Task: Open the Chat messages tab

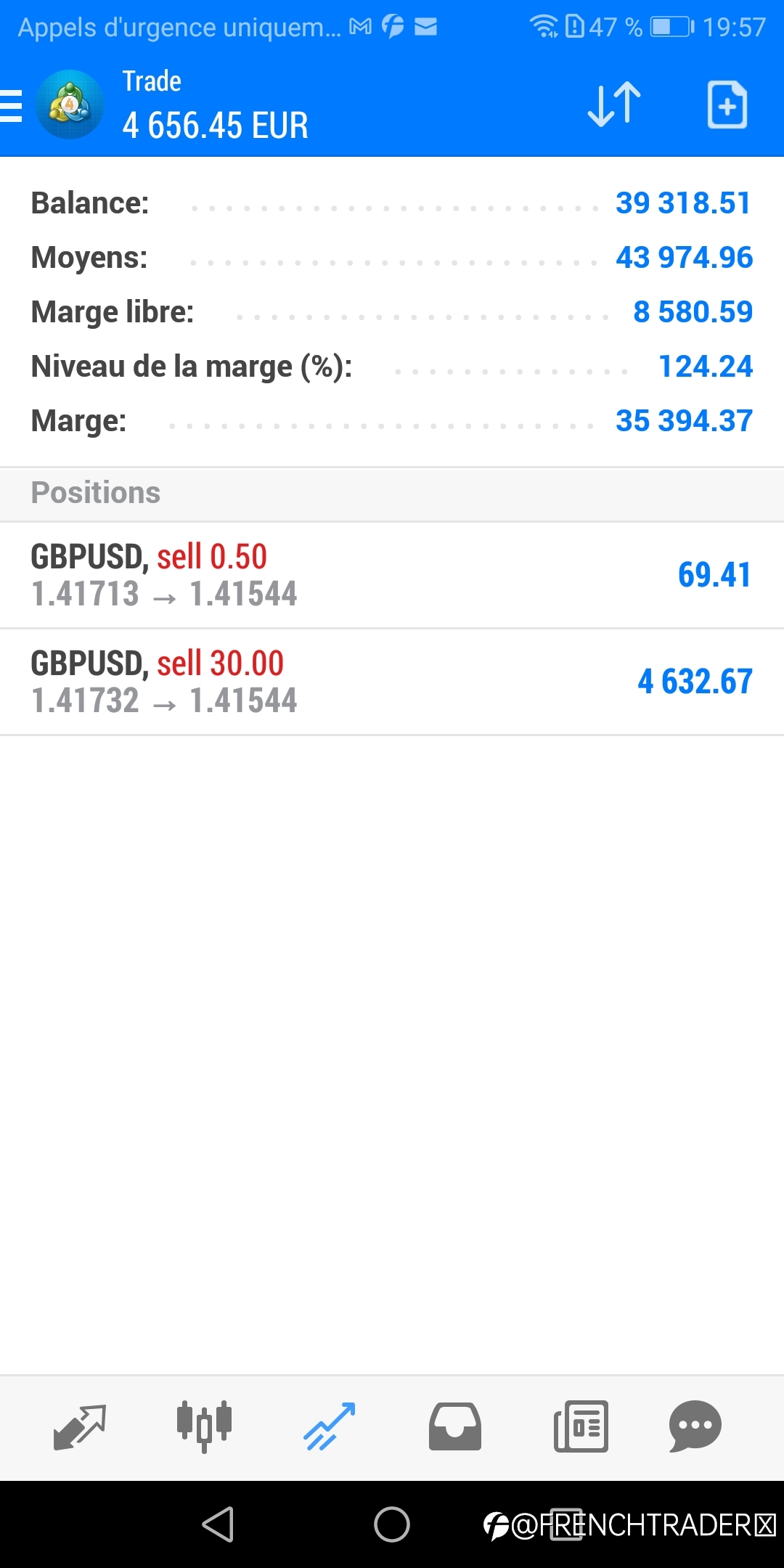Action: coord(695,1426)
